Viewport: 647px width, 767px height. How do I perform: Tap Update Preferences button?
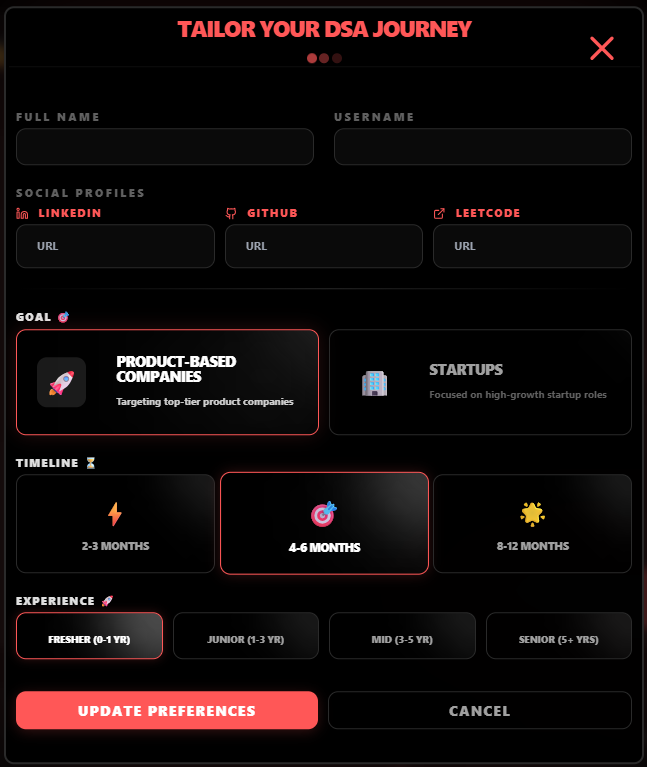click(167, 711)
